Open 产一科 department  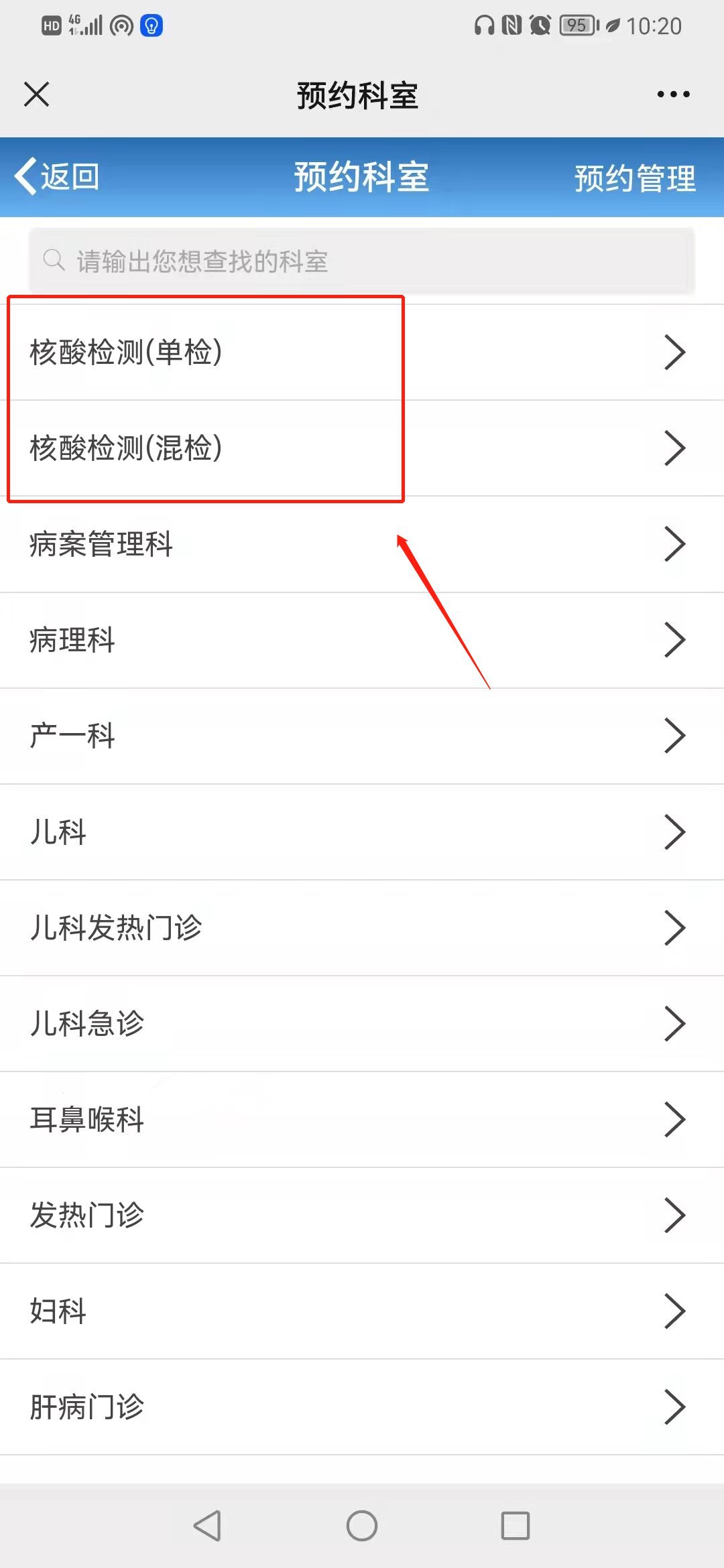[362, 736]
